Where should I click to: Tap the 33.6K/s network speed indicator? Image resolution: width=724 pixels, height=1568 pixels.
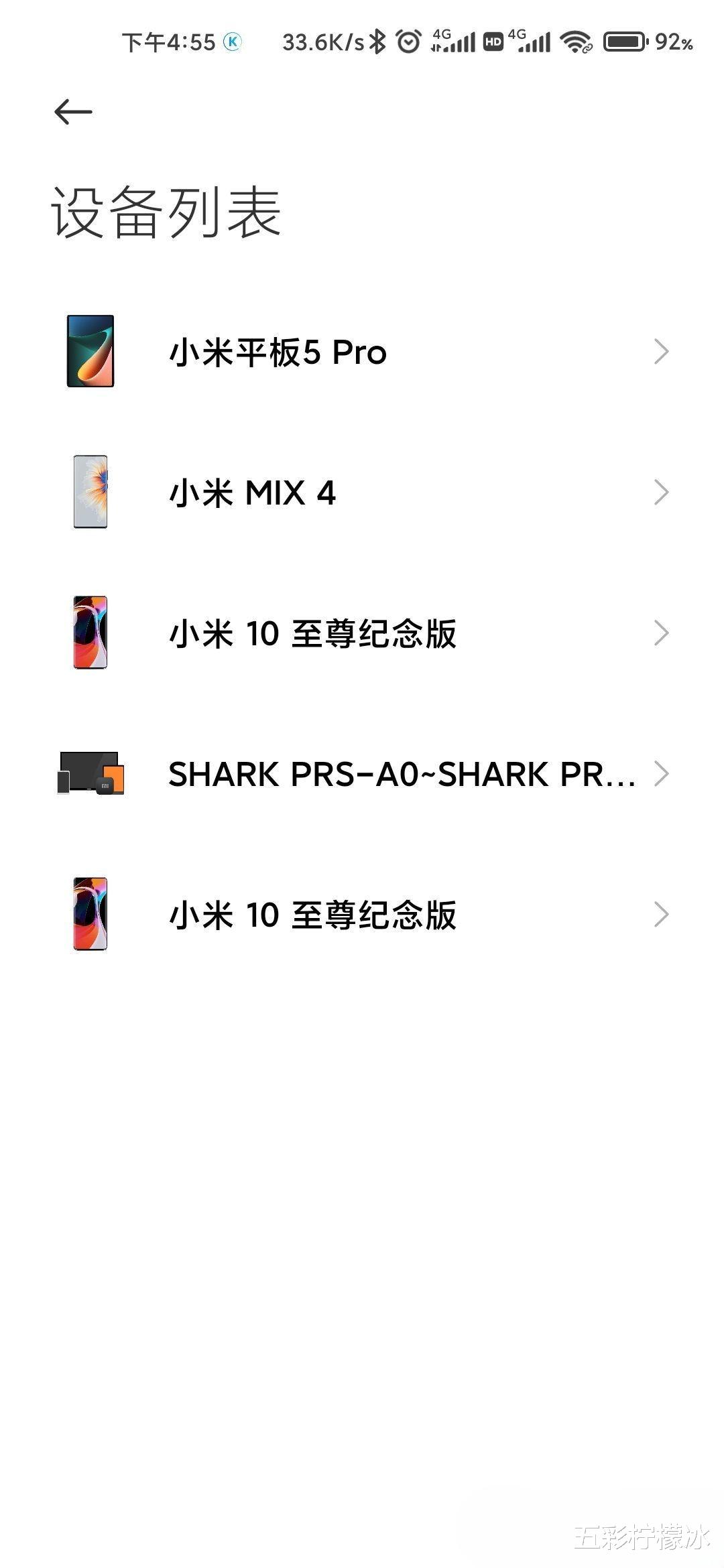point(322,42)
